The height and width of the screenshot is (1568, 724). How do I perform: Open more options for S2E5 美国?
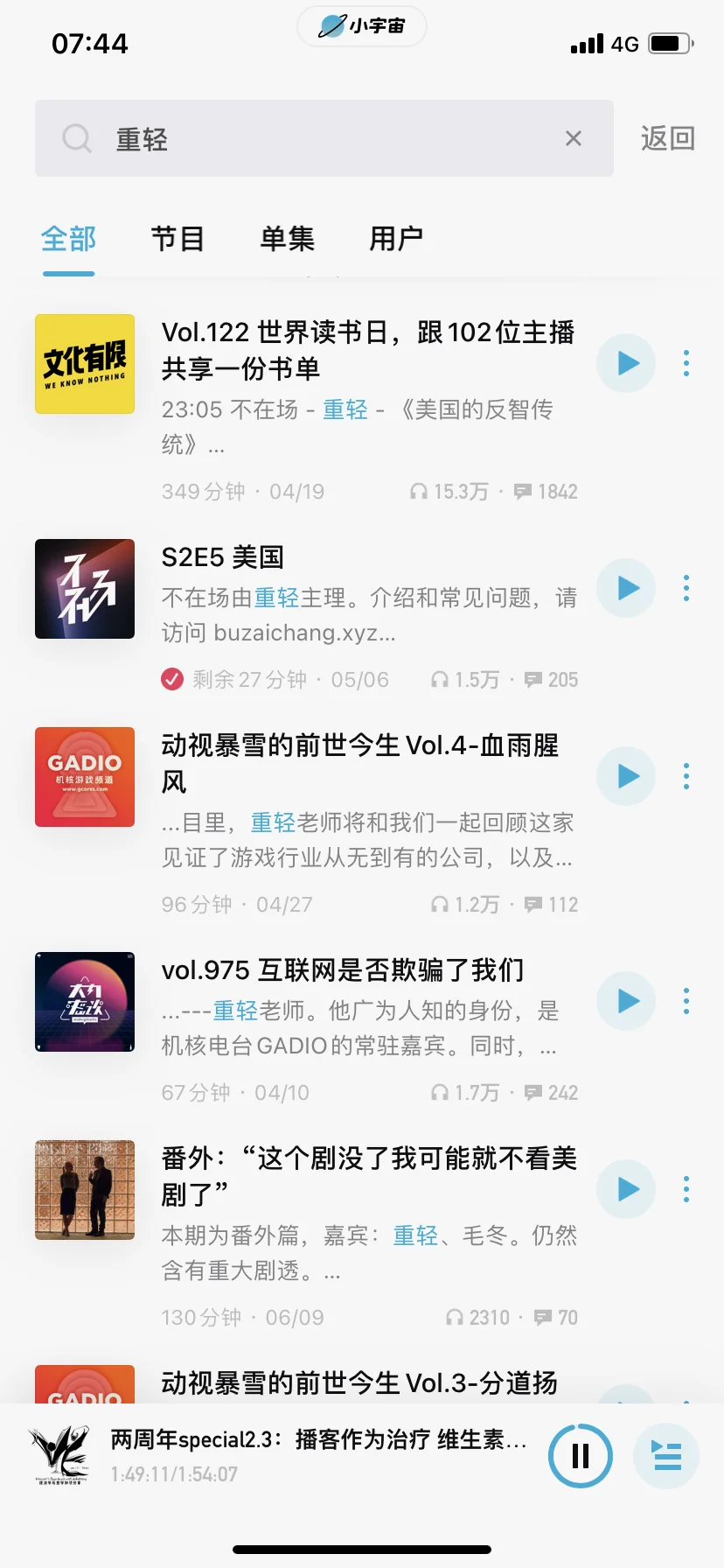[686, 588]
